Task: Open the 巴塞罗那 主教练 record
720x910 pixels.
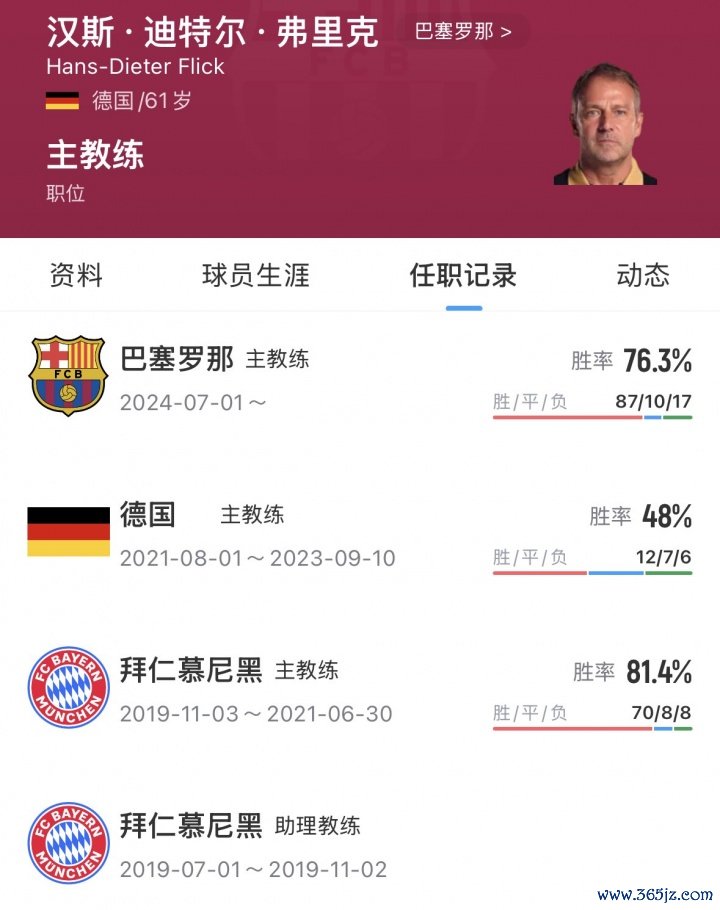Action: pyautogui.click(x=360, y=376)
